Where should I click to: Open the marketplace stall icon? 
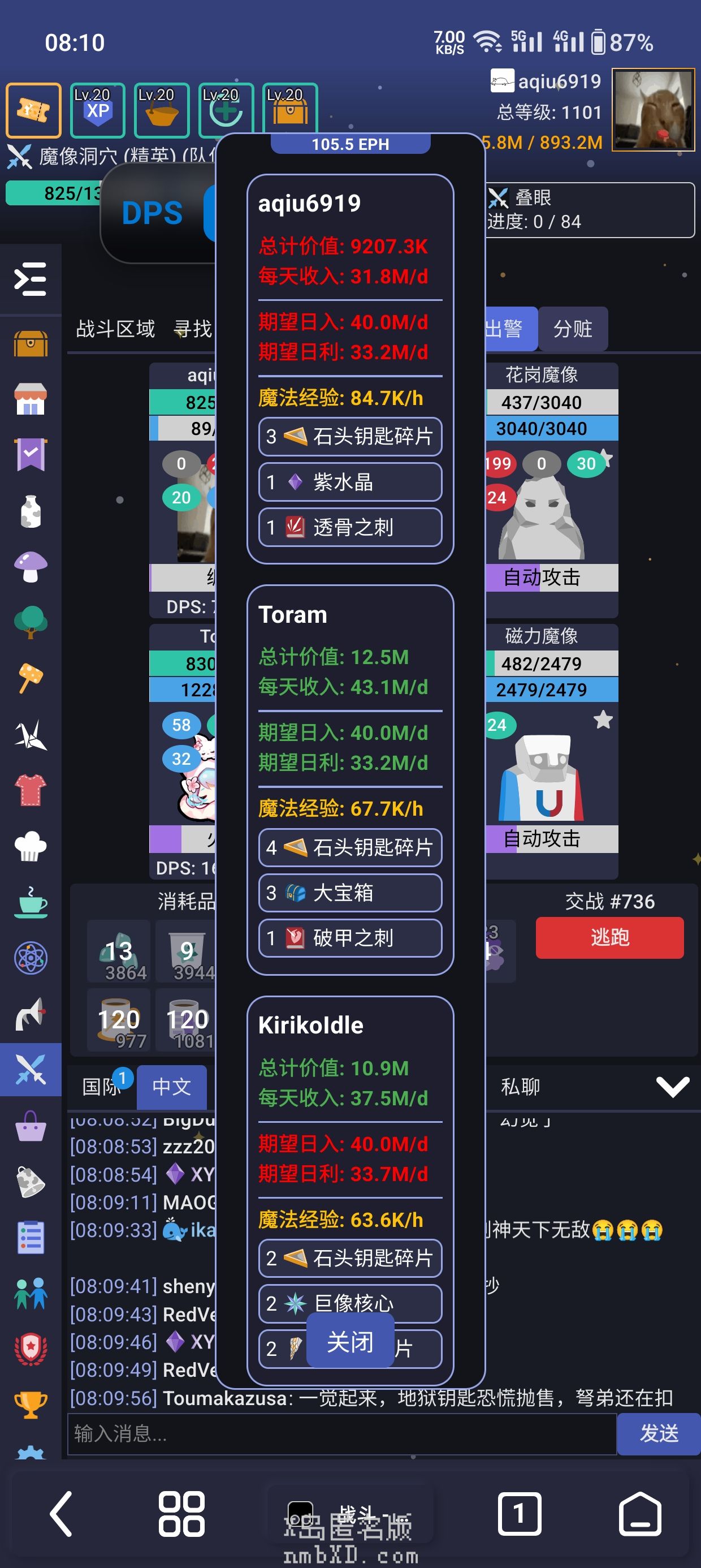(x=31, y=399)
